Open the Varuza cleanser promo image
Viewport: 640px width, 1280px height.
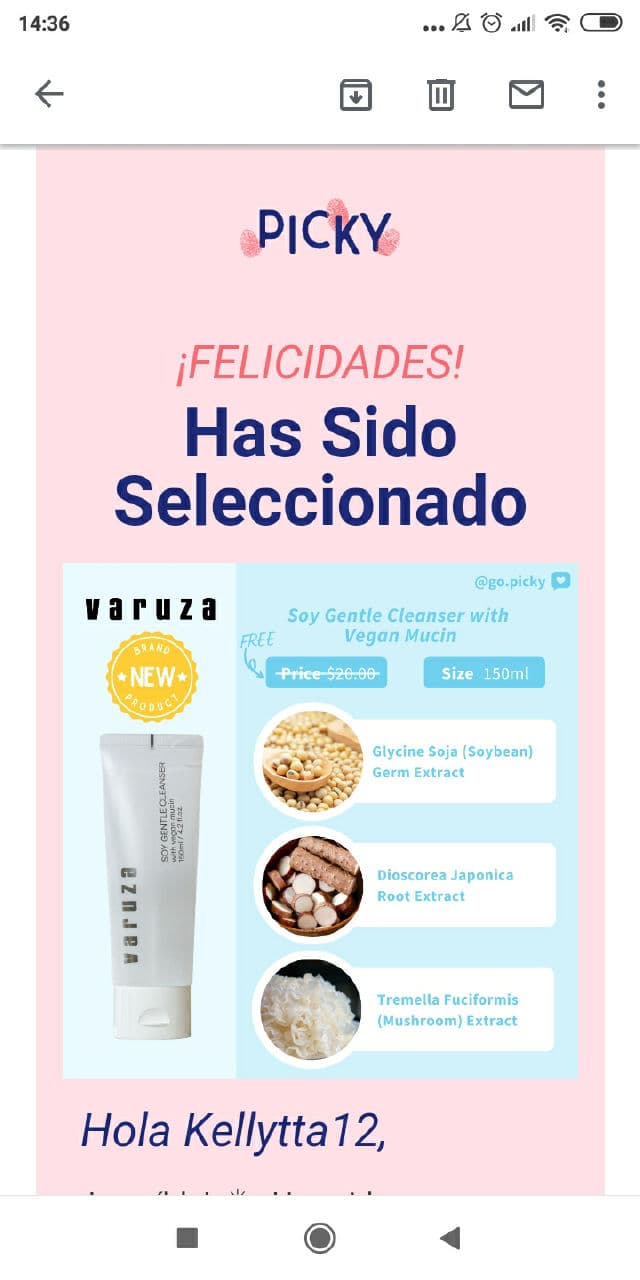pos(320,820)
